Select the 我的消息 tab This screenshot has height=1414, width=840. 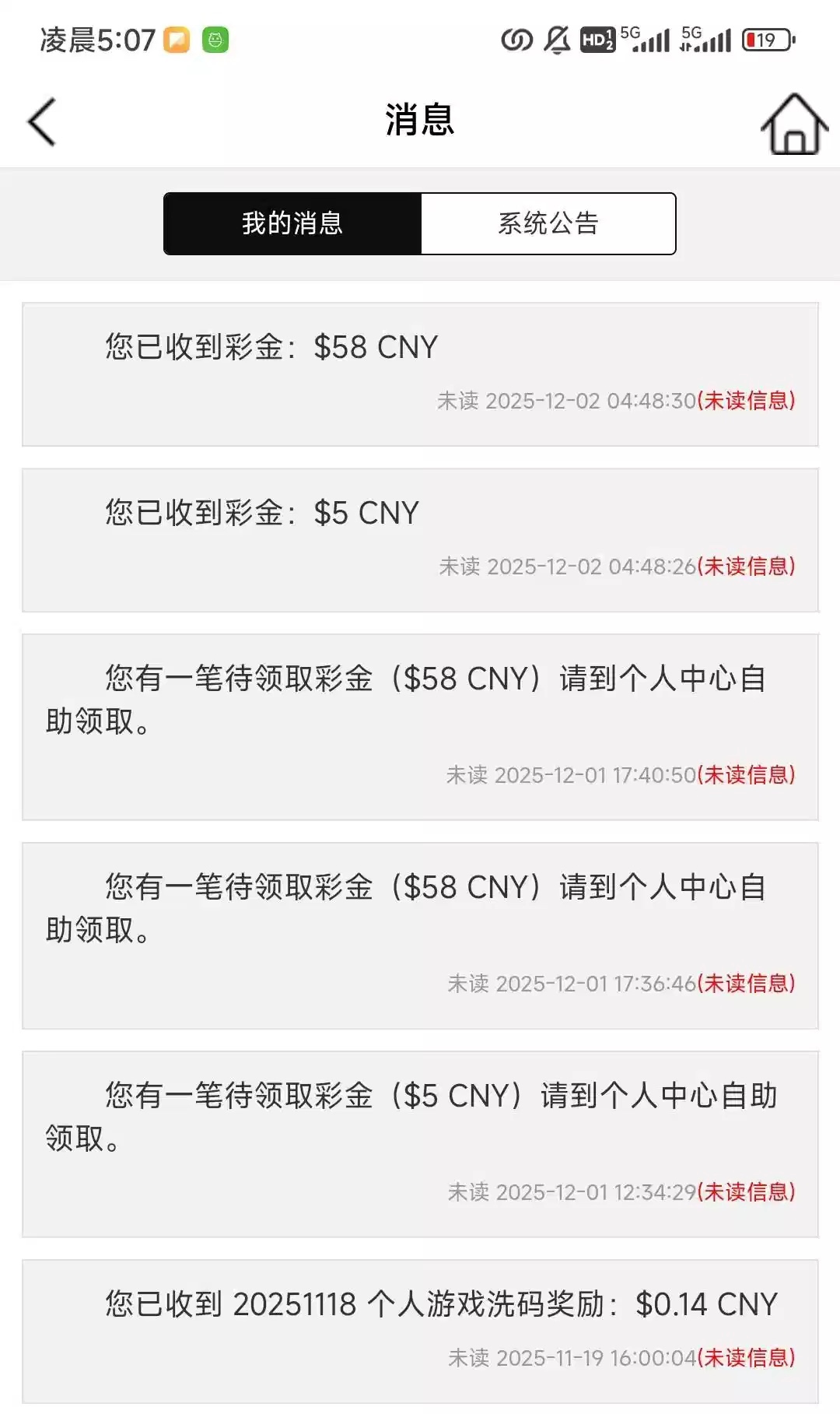(292, 224)
